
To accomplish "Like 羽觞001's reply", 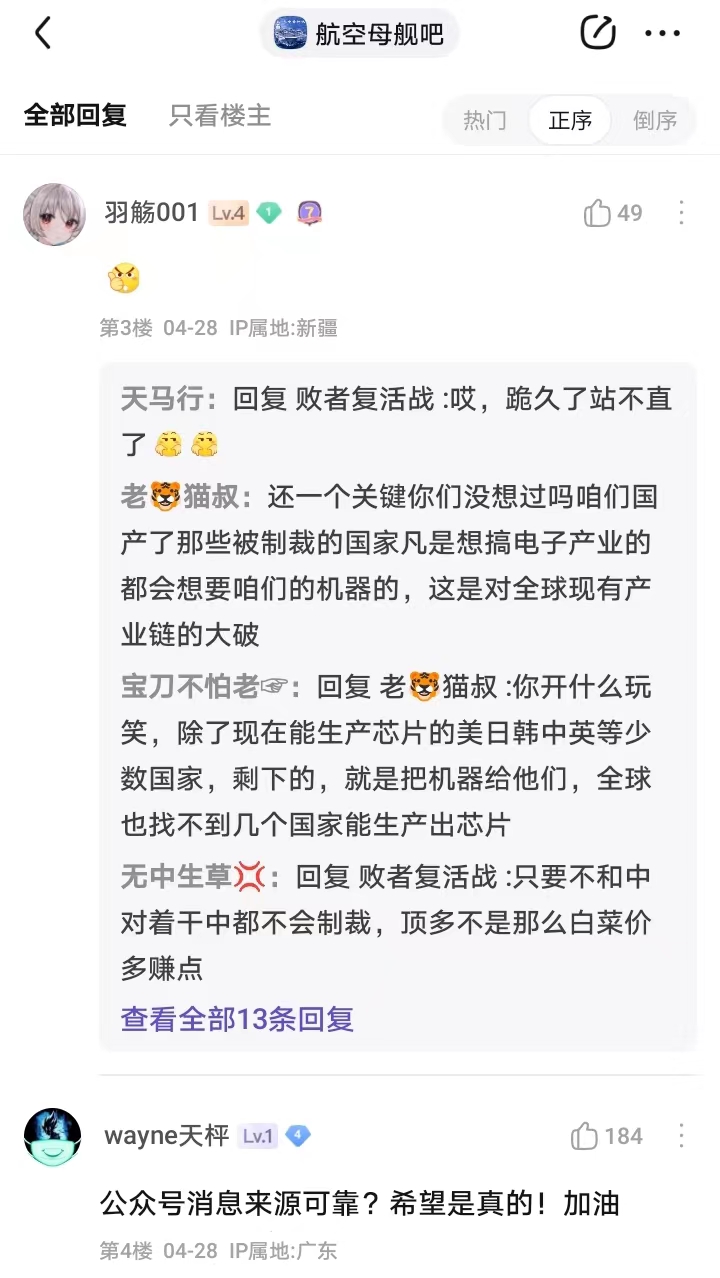I will tap(613, 213).
